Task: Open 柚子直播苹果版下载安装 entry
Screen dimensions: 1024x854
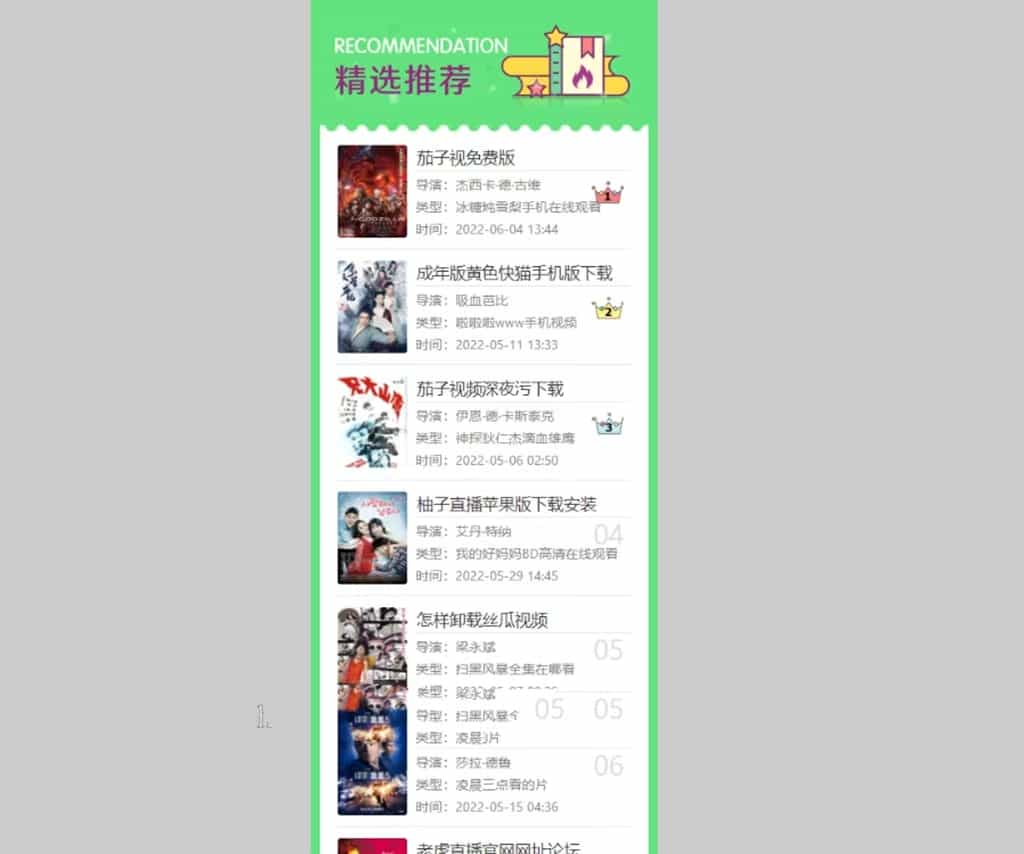Action: (506, 504)
